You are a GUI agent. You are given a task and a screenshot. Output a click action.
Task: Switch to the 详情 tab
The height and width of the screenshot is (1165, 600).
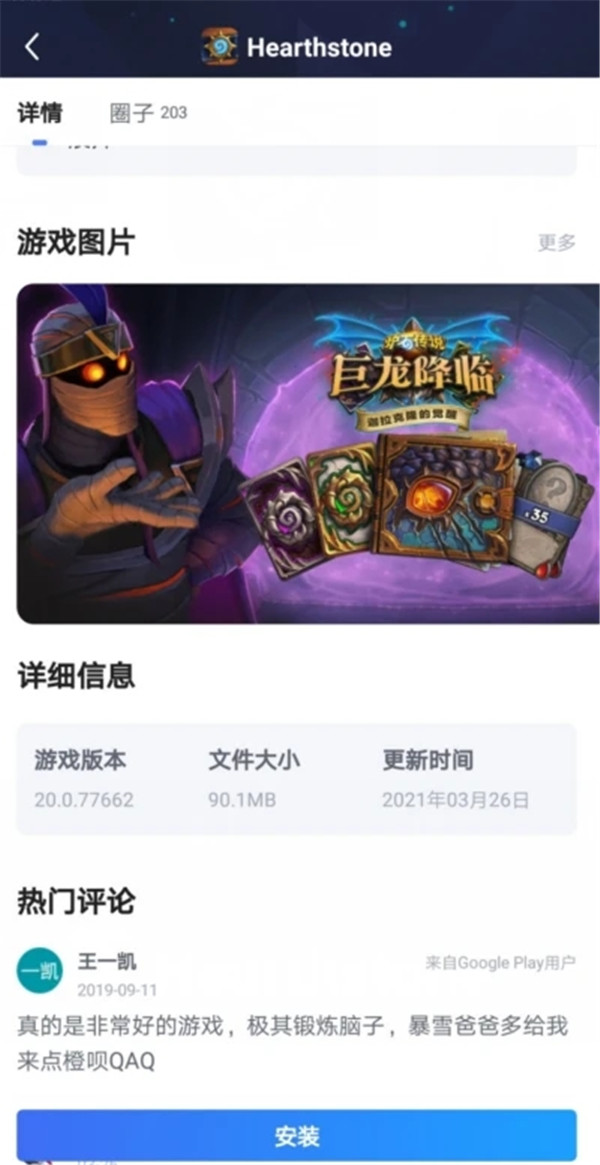point(40,113)
